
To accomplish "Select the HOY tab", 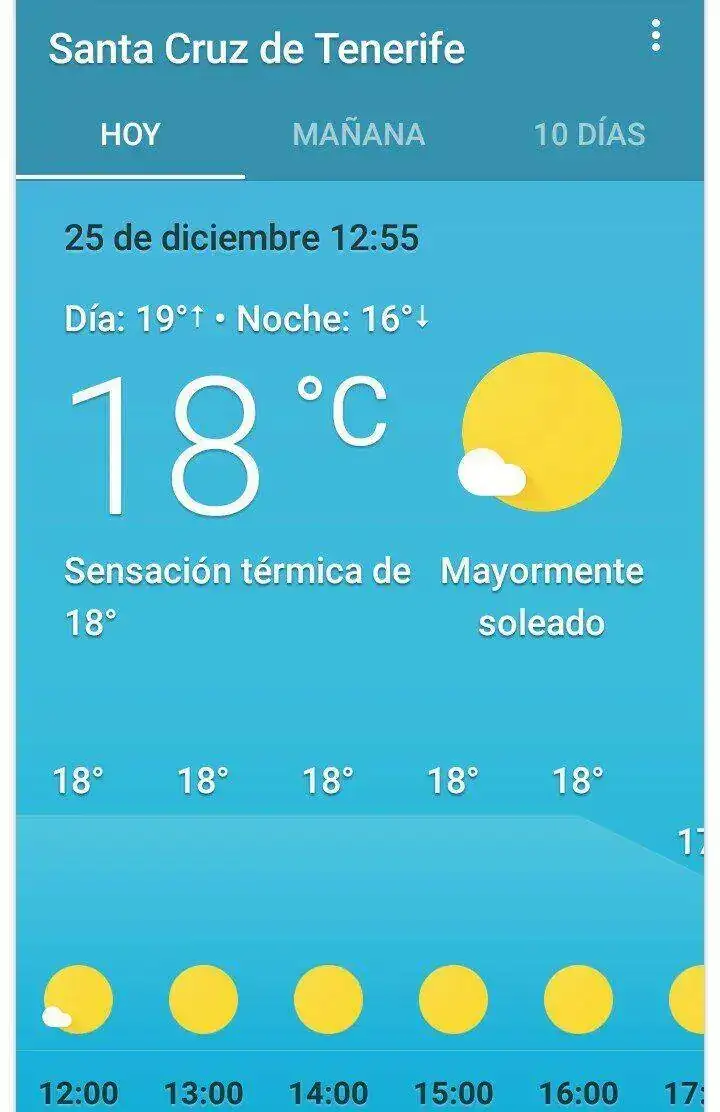I will pos(130,134).
